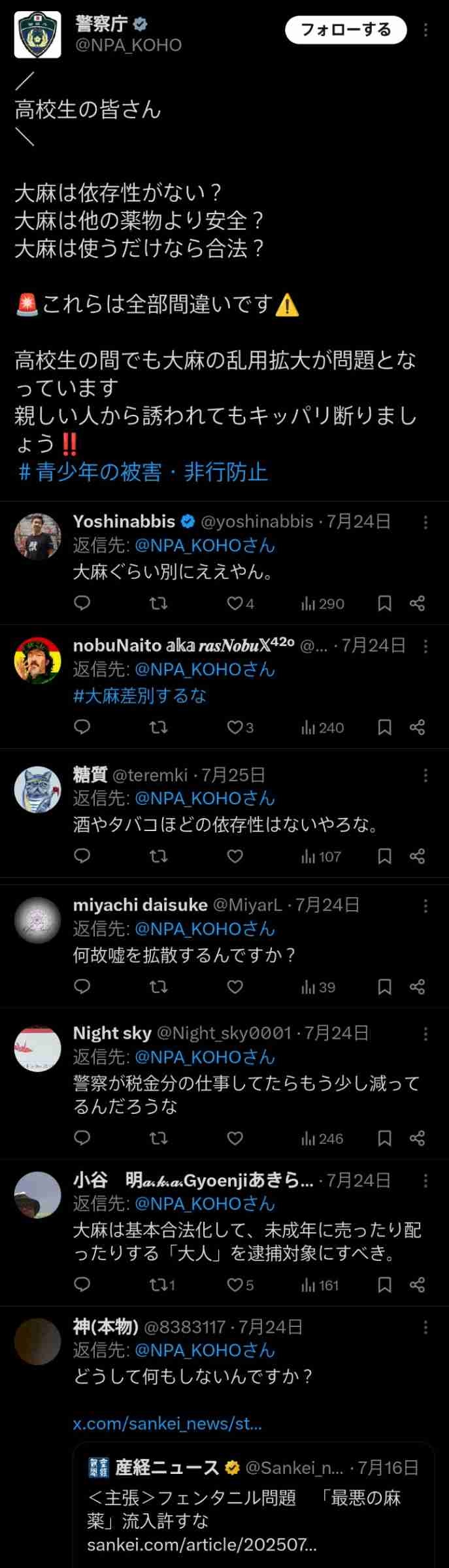Like Yoshinabbis's reply
449x1568 pixels.
click(235, 603)
